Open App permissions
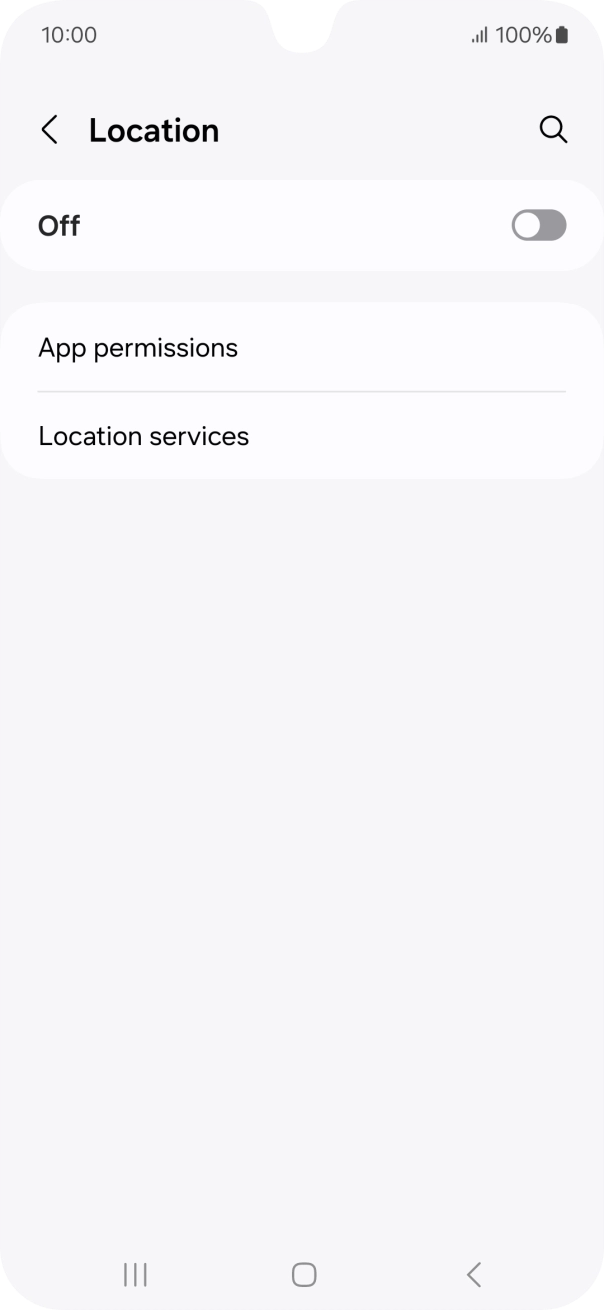 (138, 348)
